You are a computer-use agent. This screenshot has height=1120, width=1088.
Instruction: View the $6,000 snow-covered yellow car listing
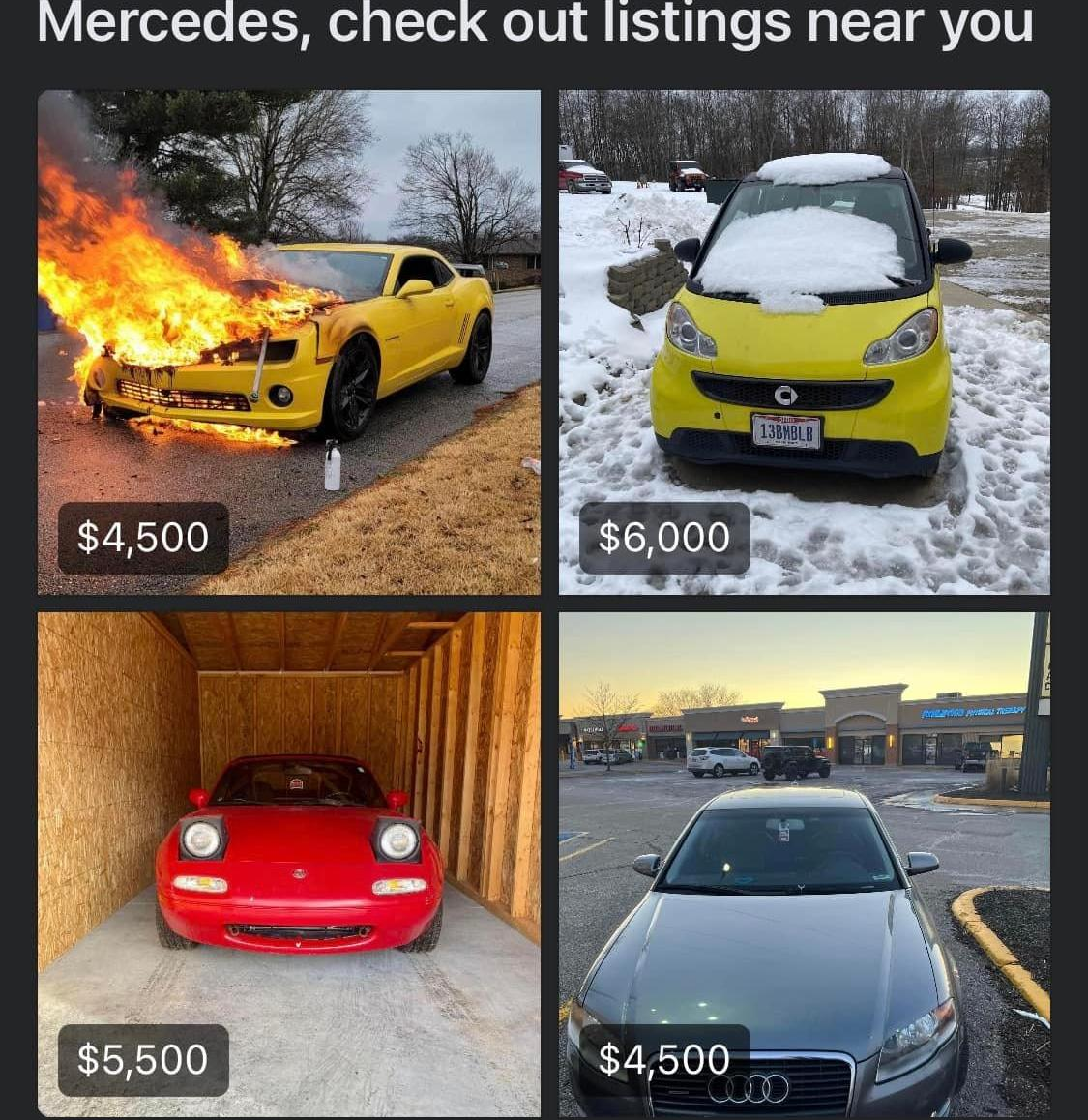(x=804, y=341)
